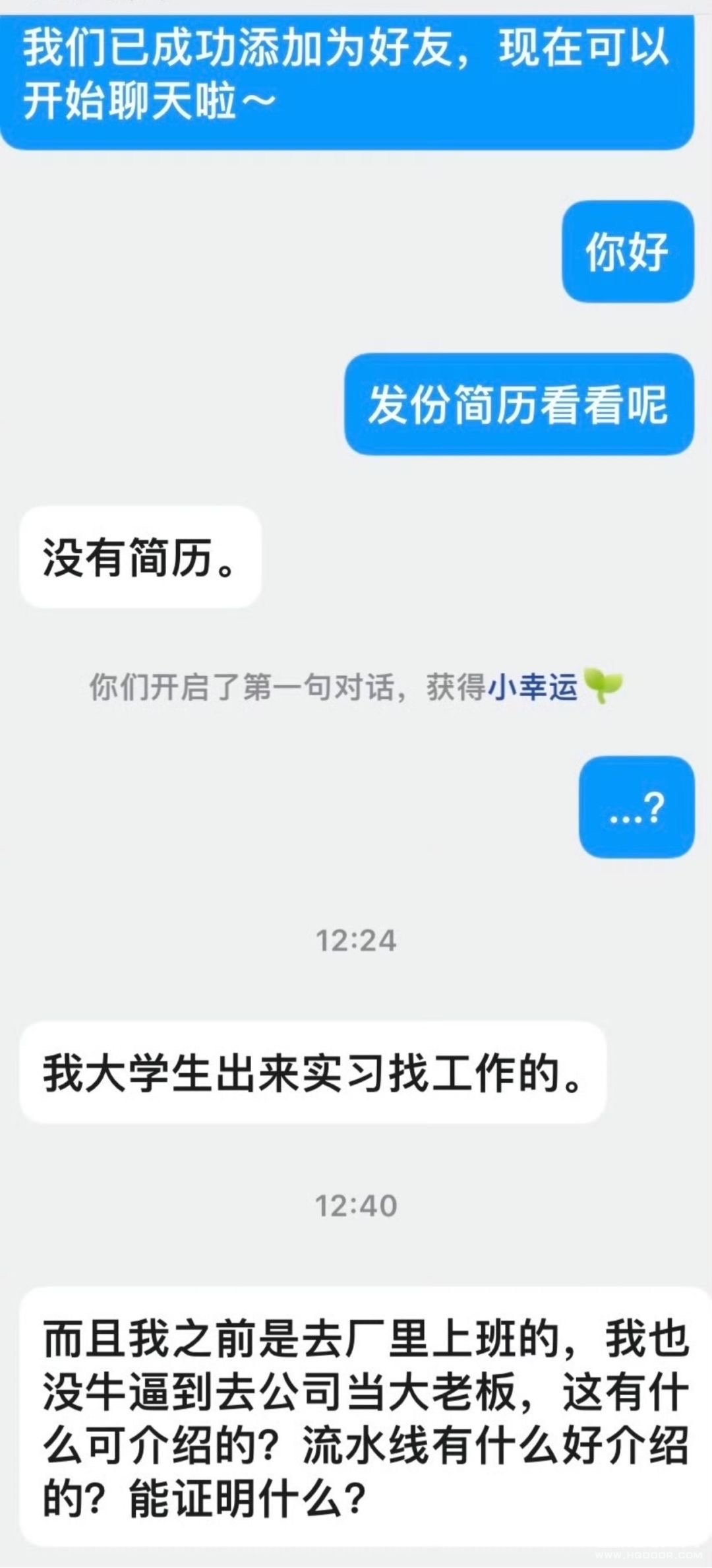Viewport: 712px width, 1568px height.
Task: Open the 小幸运 link in the system message
Action: coord(533,687)
